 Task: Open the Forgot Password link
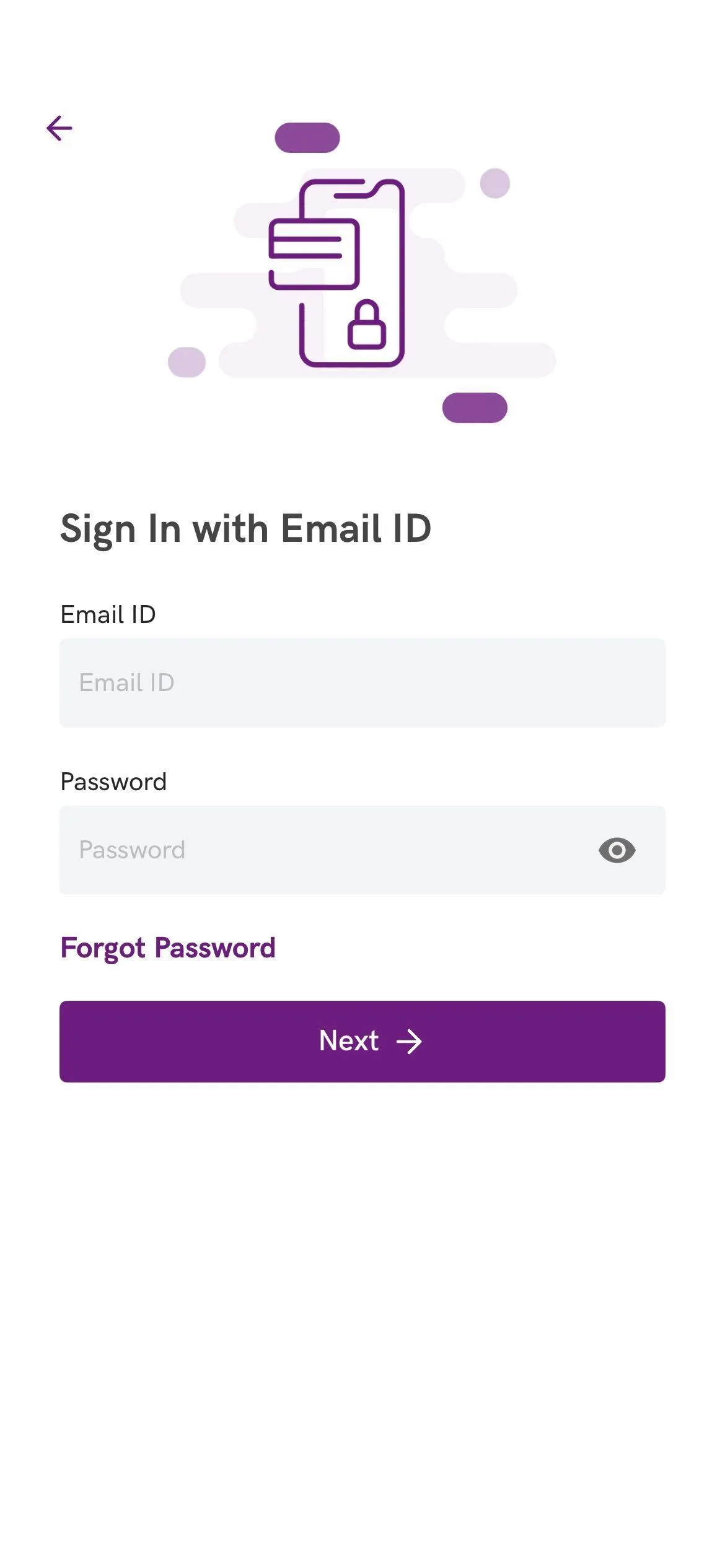168,948
